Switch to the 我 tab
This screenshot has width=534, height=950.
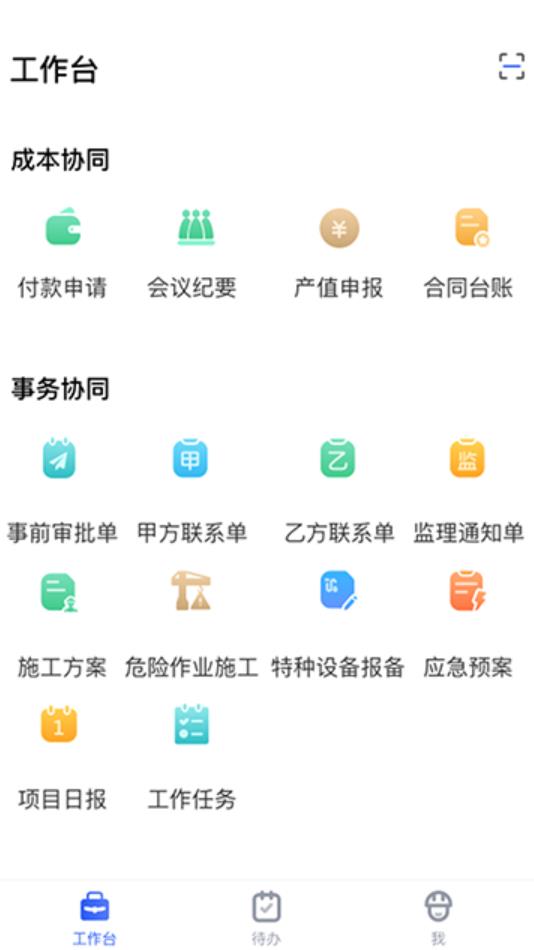pos(438,917)
